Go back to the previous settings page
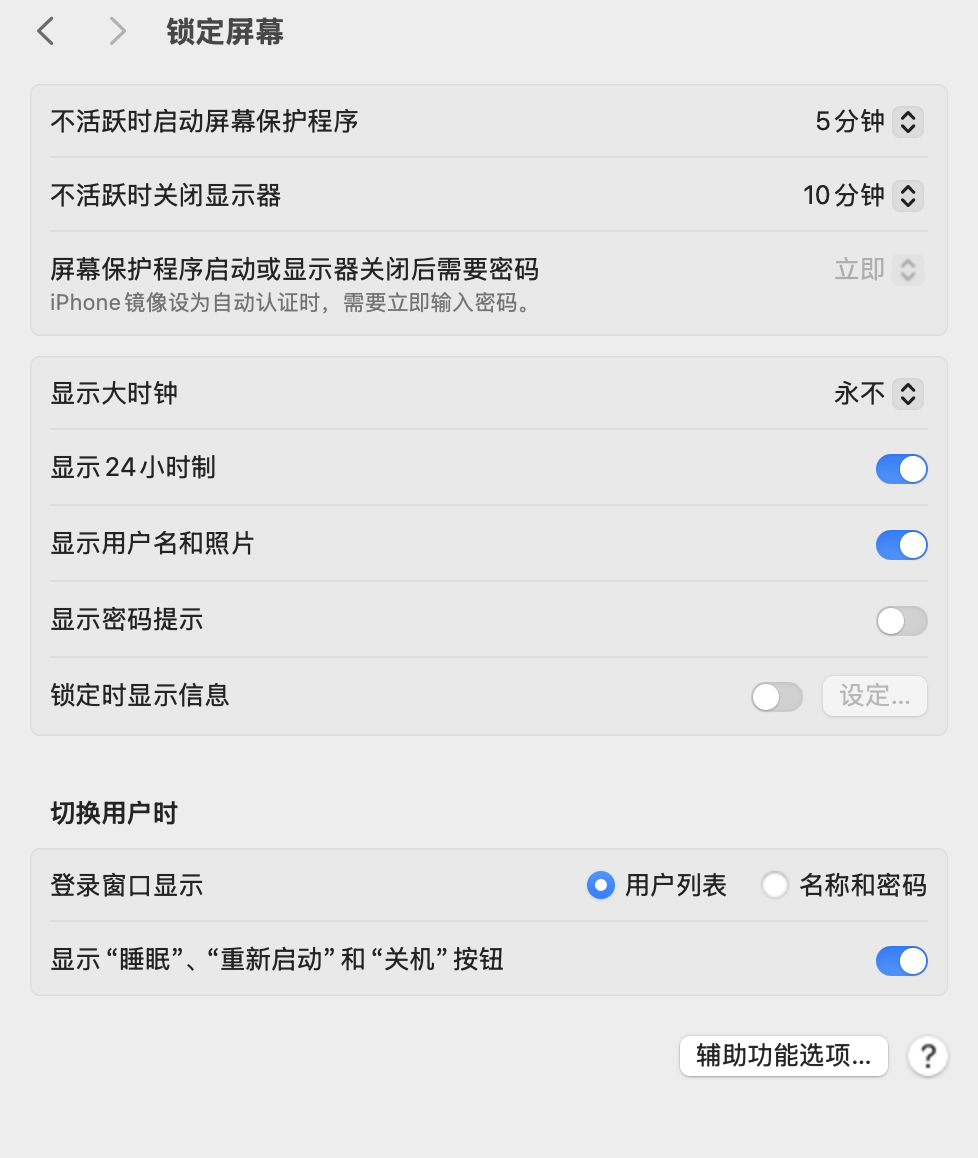The height and width of the screenshot is (1158, 978). click(45, 32)
